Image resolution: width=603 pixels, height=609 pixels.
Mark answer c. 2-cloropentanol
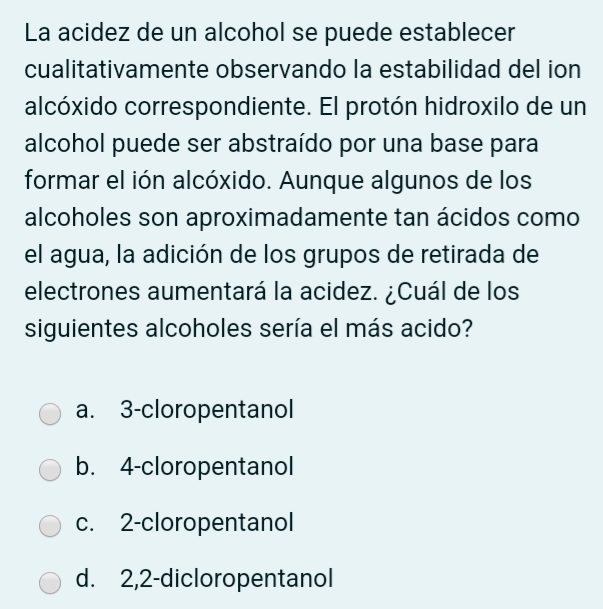point(50,524)
